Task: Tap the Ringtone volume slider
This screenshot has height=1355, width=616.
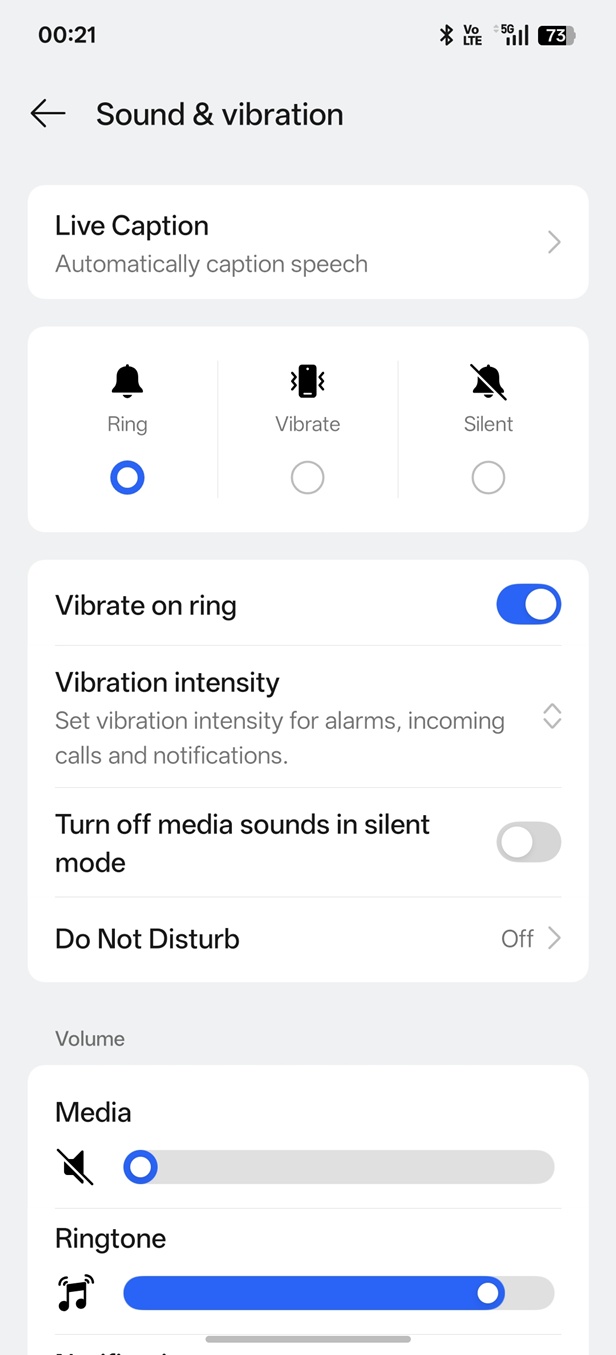Action: pos(338,1293)
